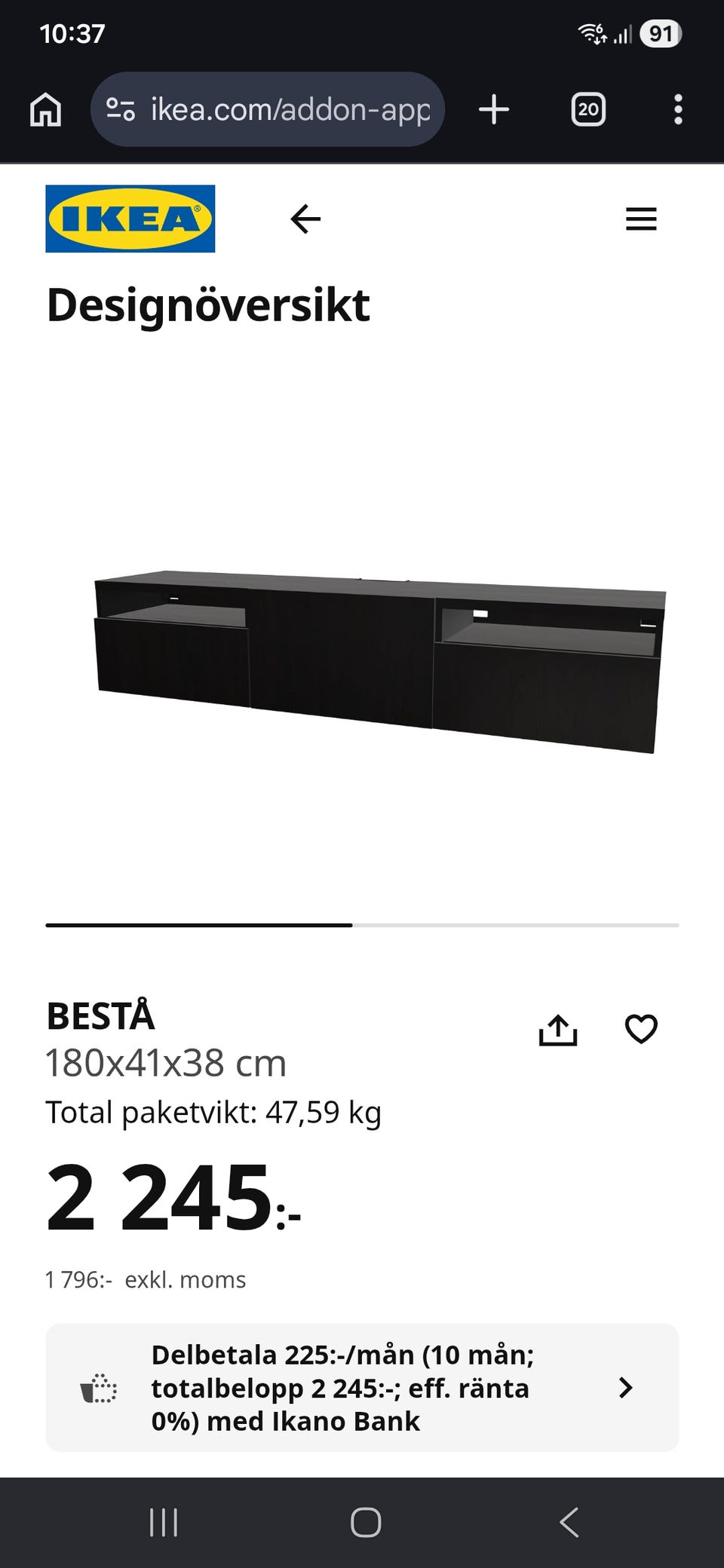Open a new browser tab
724x1568 pixels.
[494, 109]
